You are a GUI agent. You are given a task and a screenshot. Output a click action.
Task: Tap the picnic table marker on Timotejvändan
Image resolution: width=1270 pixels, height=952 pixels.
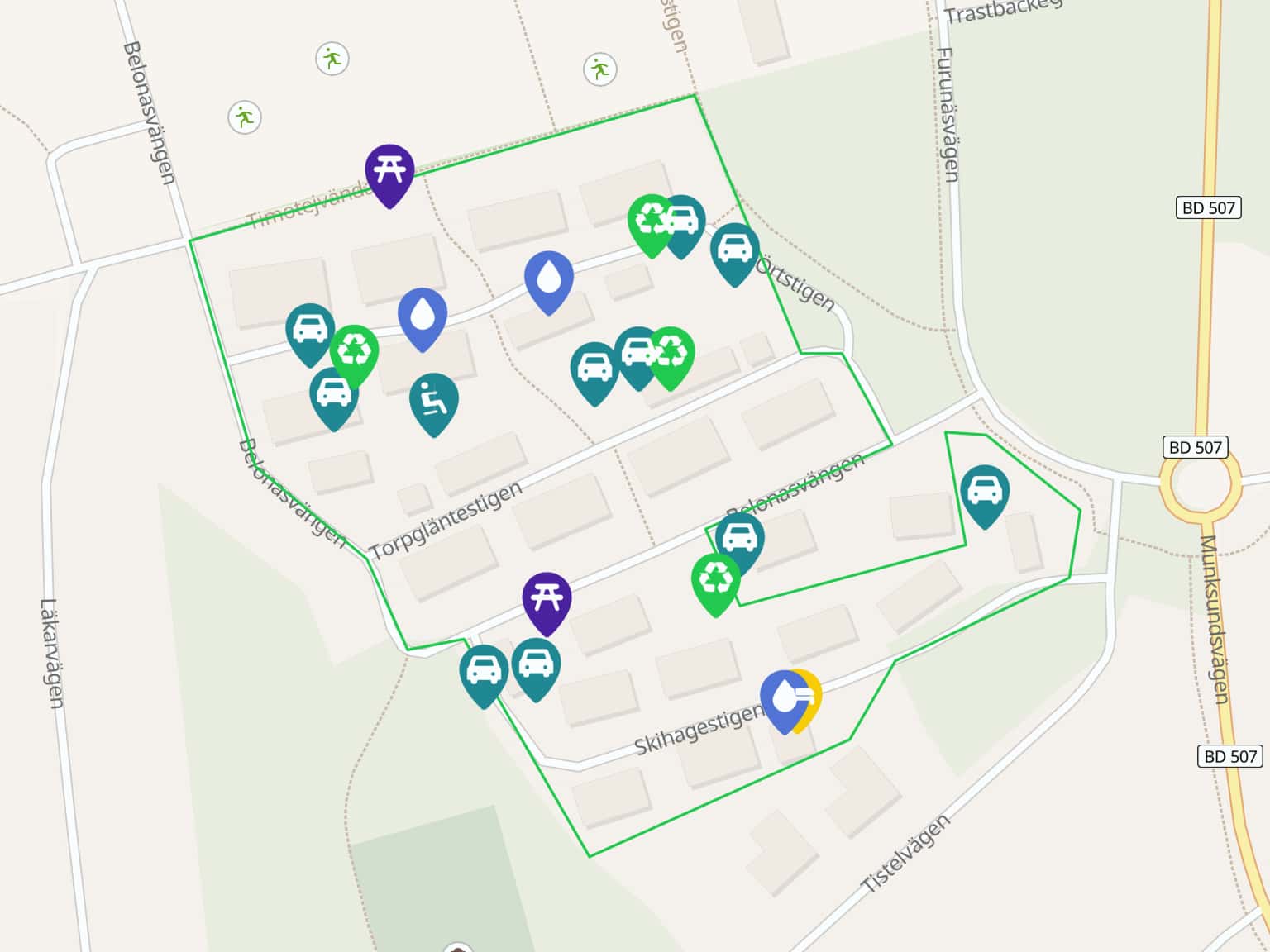(389, 171)
